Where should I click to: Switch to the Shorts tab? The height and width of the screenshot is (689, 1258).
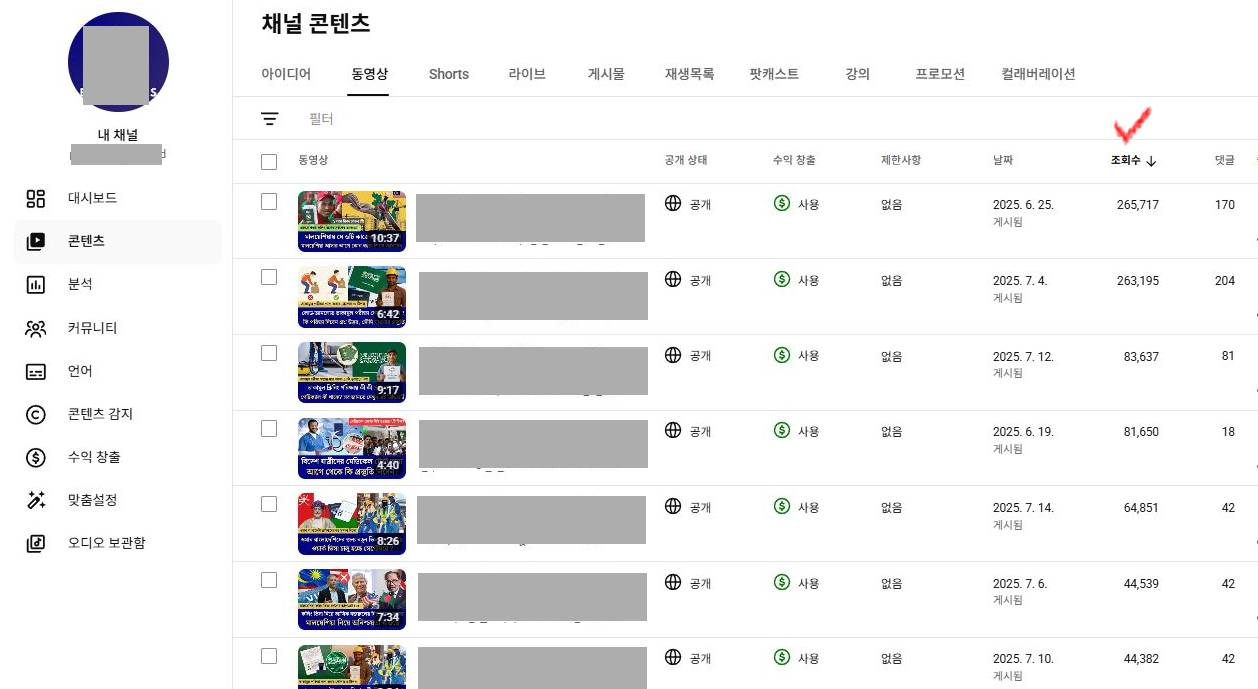pos(449,74)
